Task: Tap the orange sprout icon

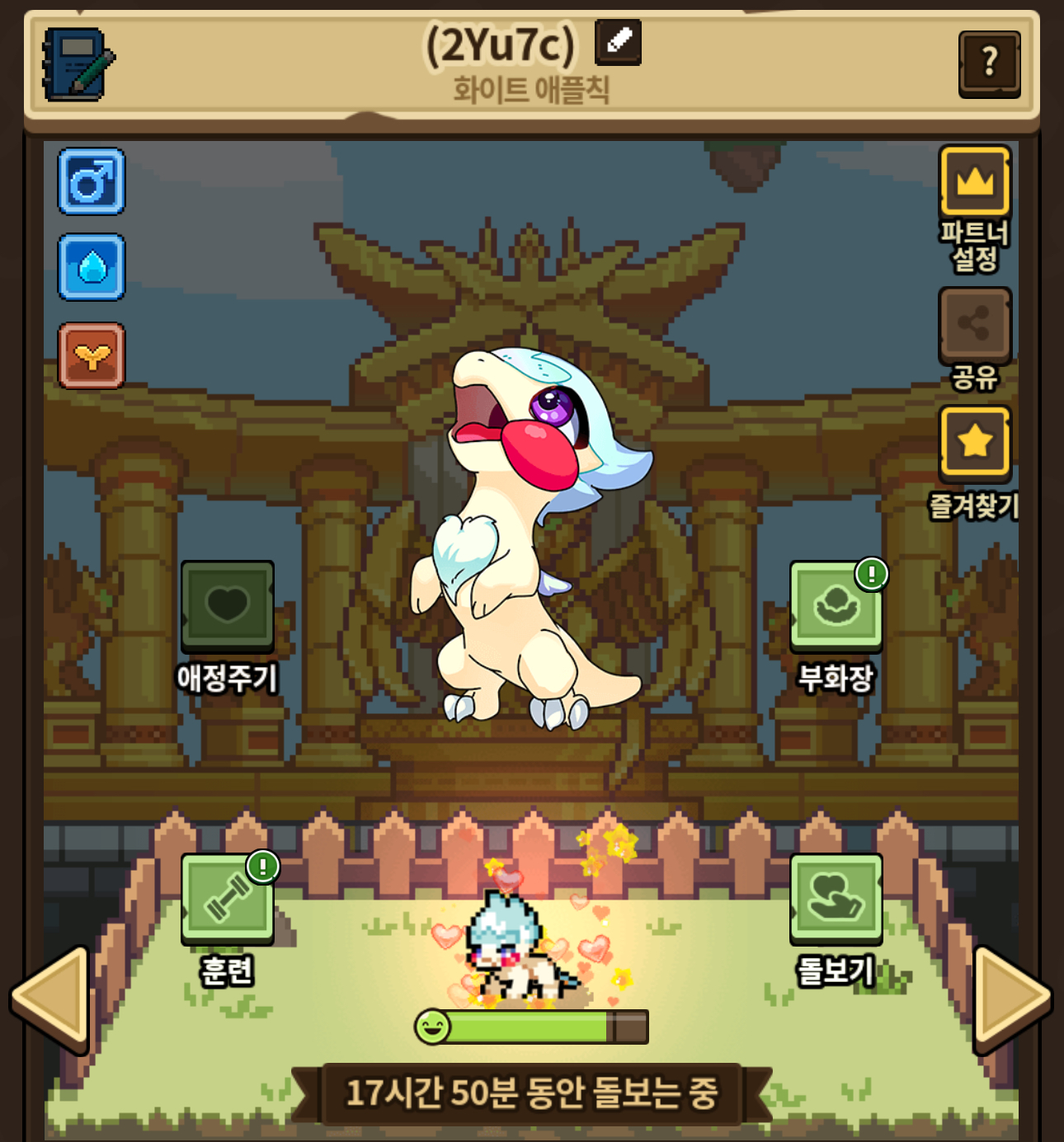Action: click(x=92, y=355)
